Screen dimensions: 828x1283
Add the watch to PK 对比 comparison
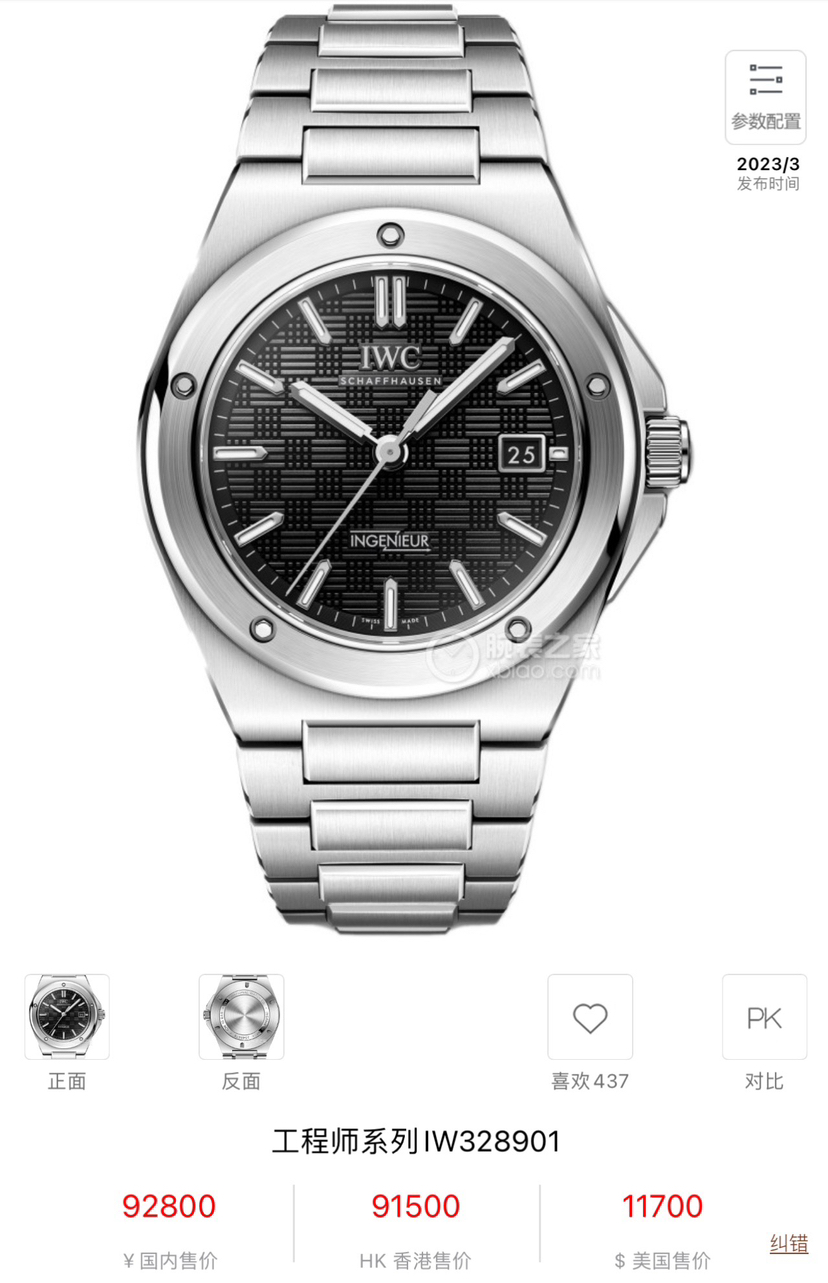click(764, 1017)
